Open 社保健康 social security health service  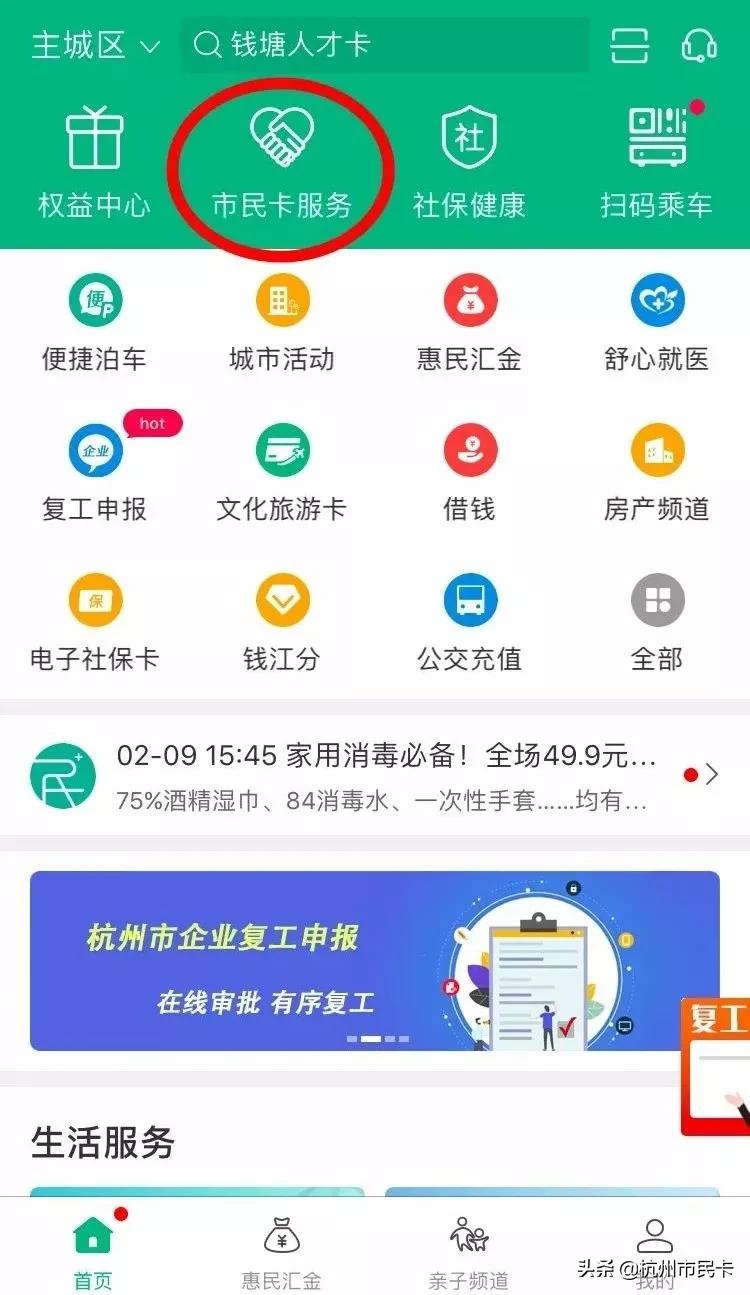click(469, 160)
